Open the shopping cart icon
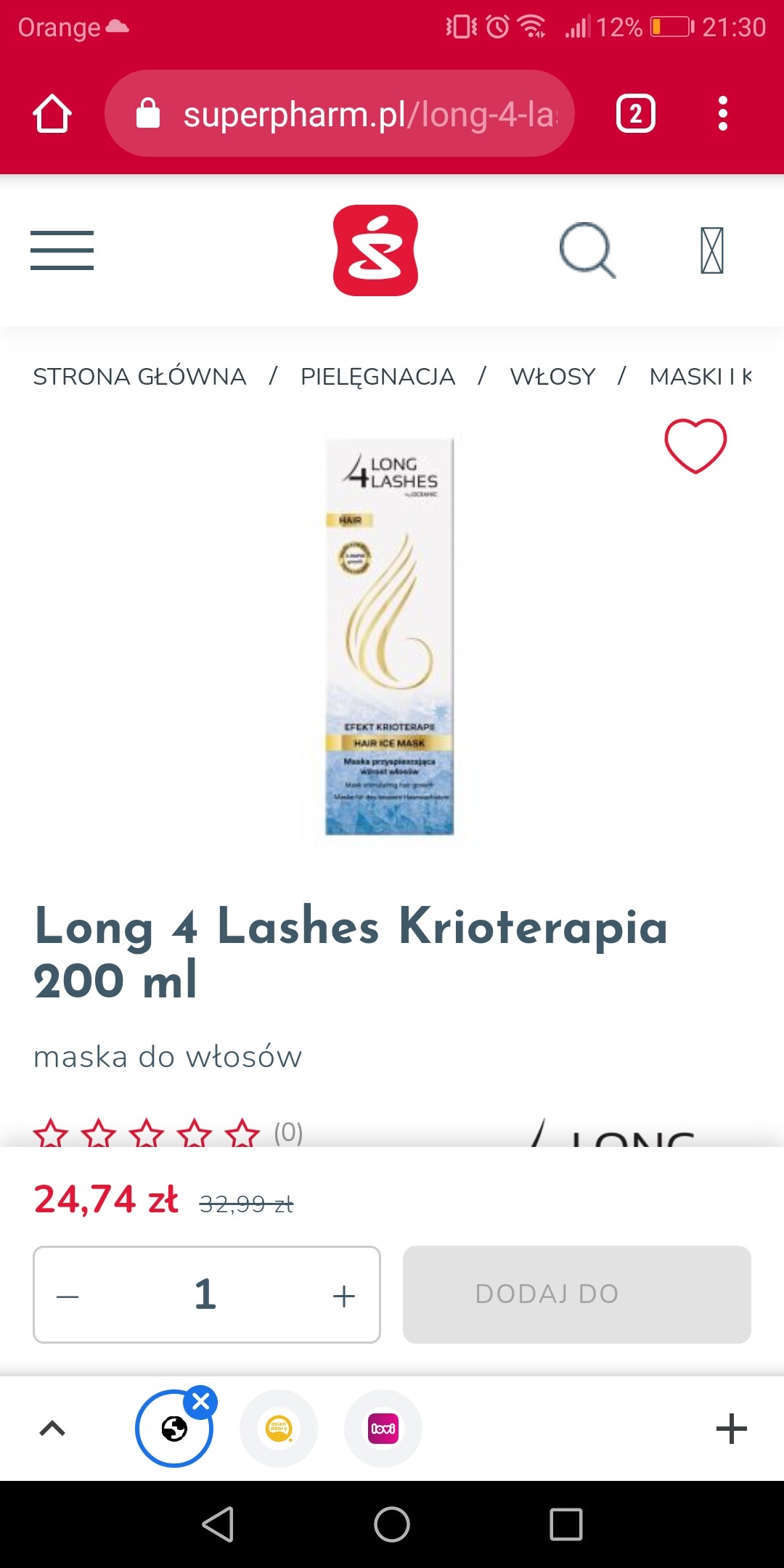Image resolution: width=784 pixels, height=1568 pixels. pyautogui.click(x=712, y=250)
